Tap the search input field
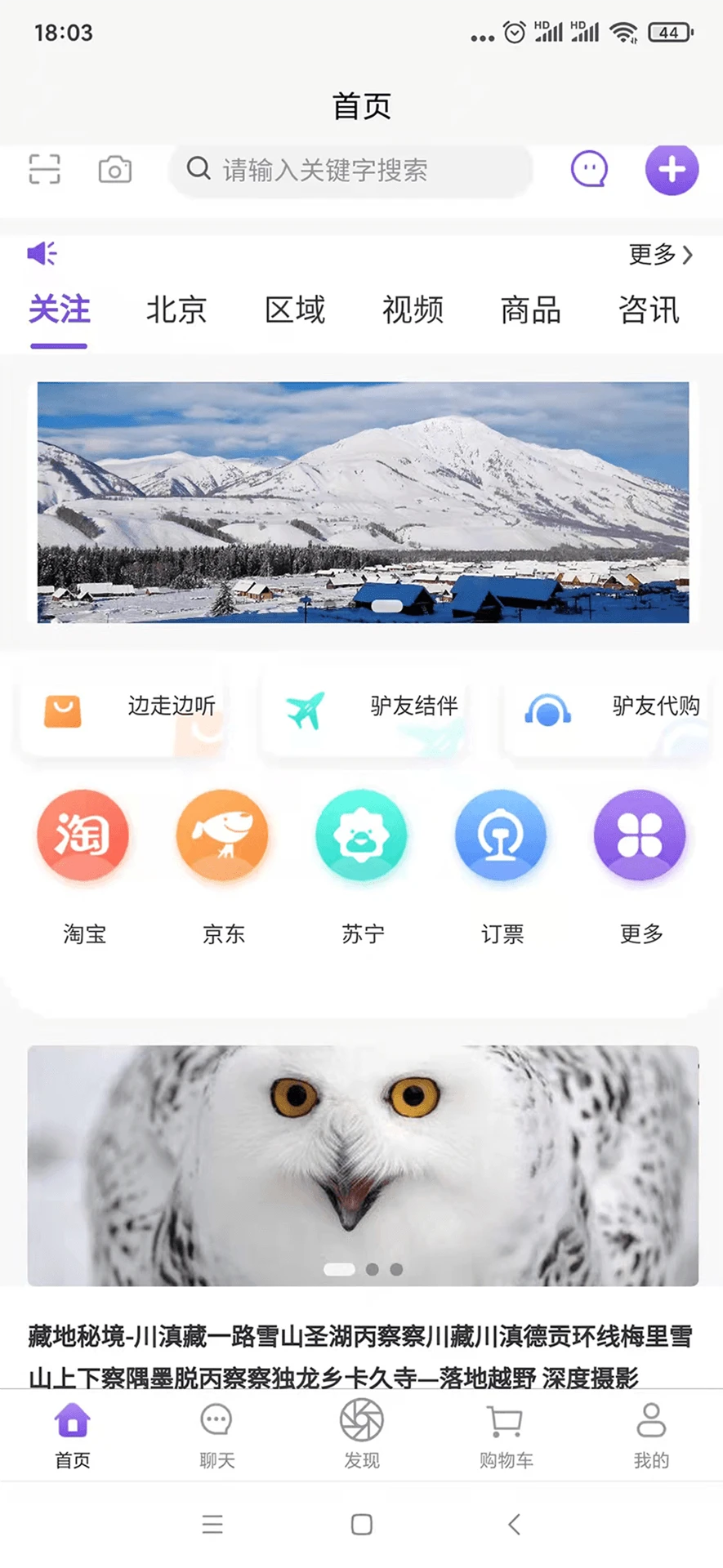This screenshot has width=723, height=1568. [x=351, y=170]
